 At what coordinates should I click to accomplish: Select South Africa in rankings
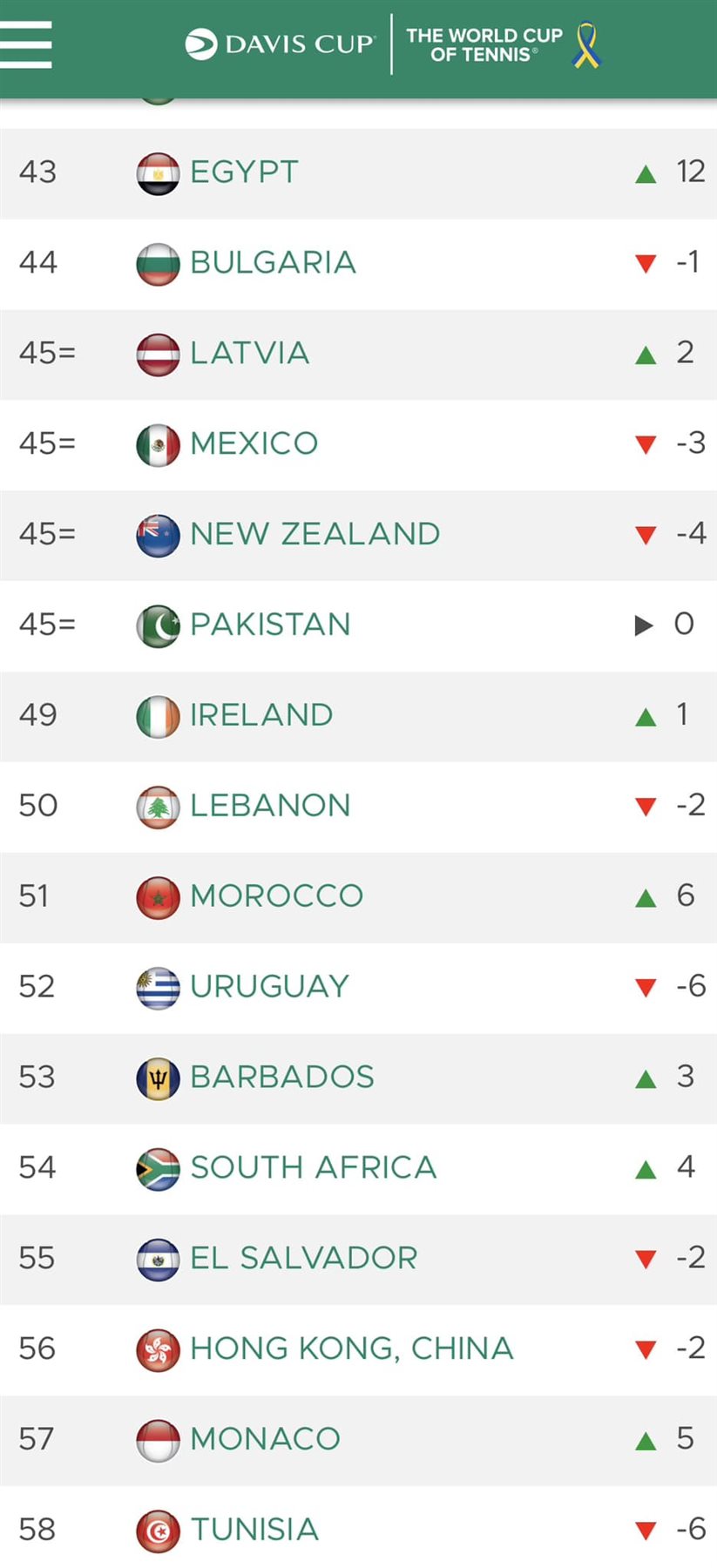click(313, 1169)
